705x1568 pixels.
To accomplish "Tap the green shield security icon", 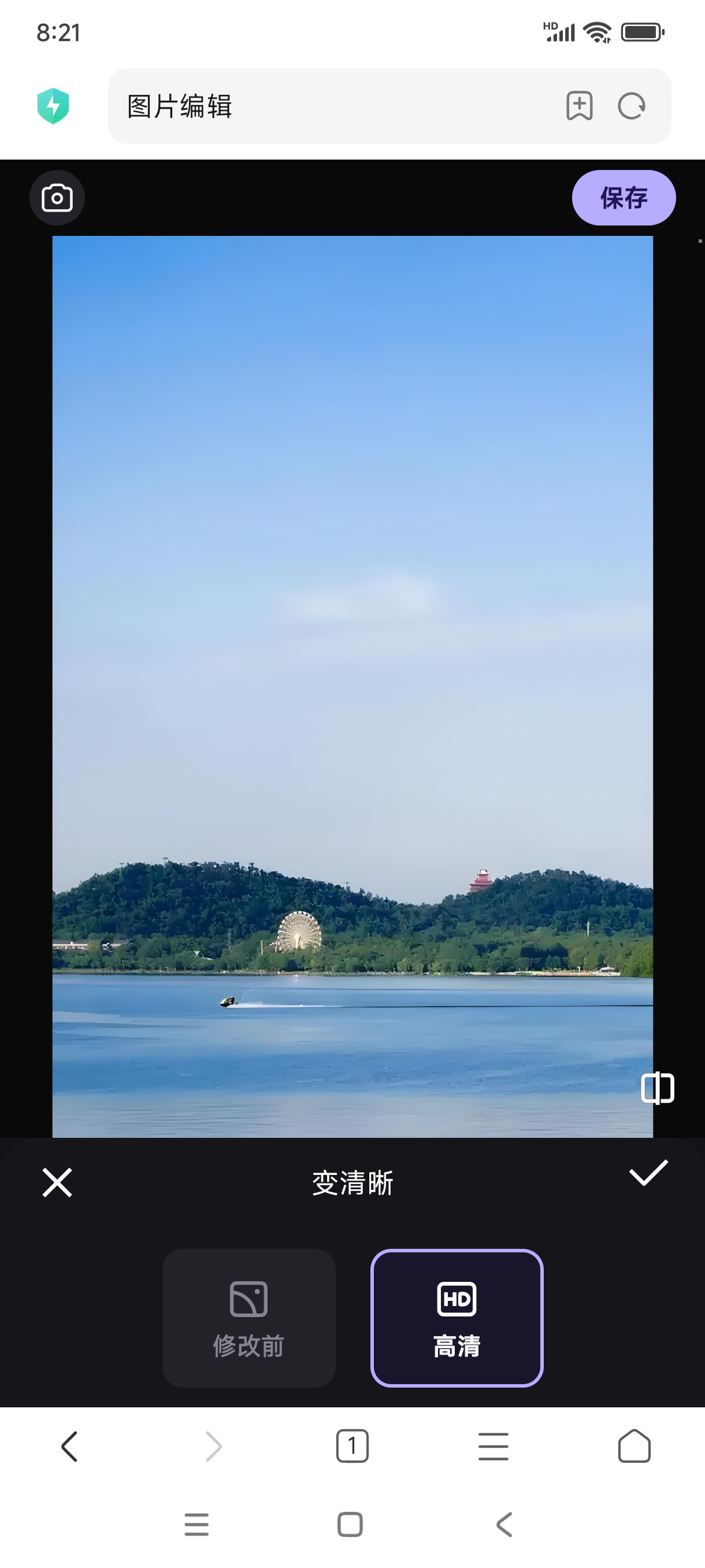I will (53, 106).
